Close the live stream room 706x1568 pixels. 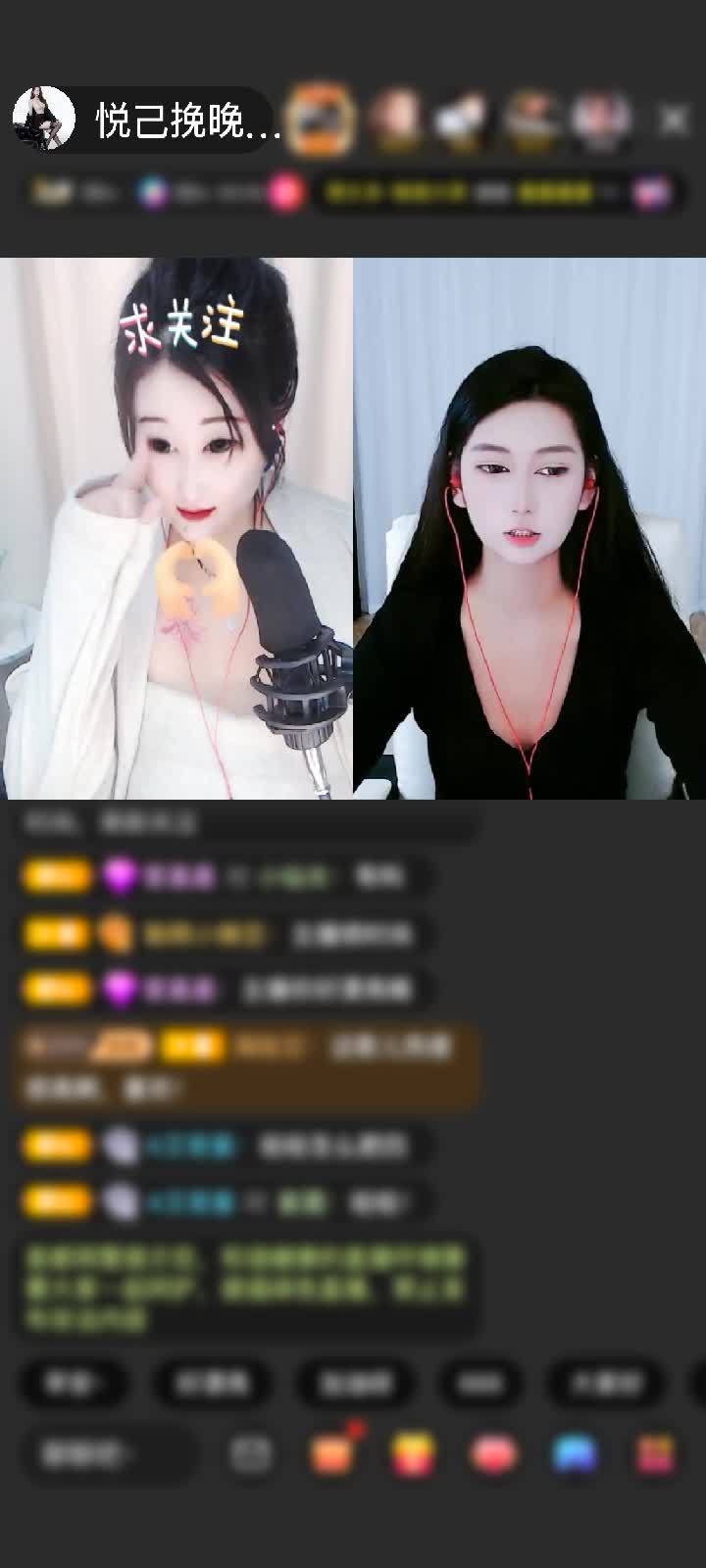click(674, 121)
